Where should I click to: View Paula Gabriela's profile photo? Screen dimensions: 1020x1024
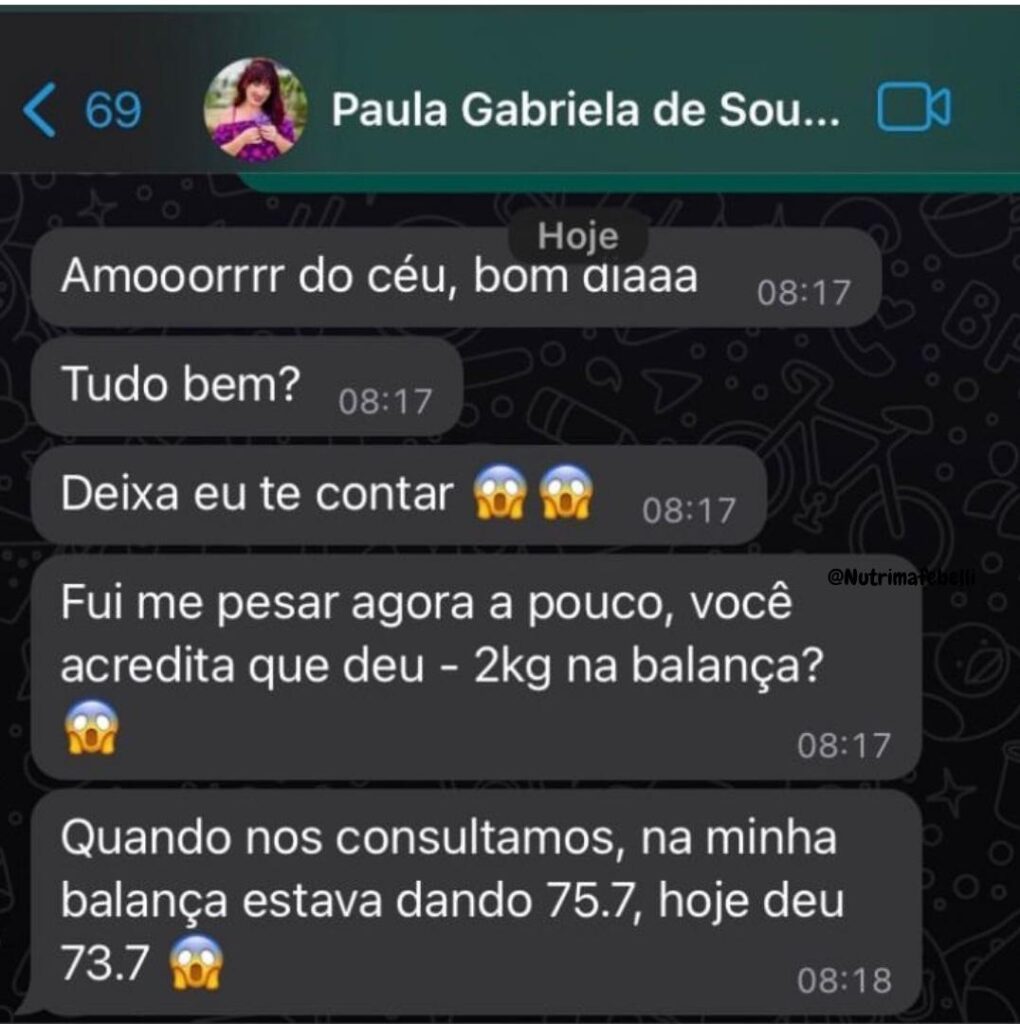(255, 110)
